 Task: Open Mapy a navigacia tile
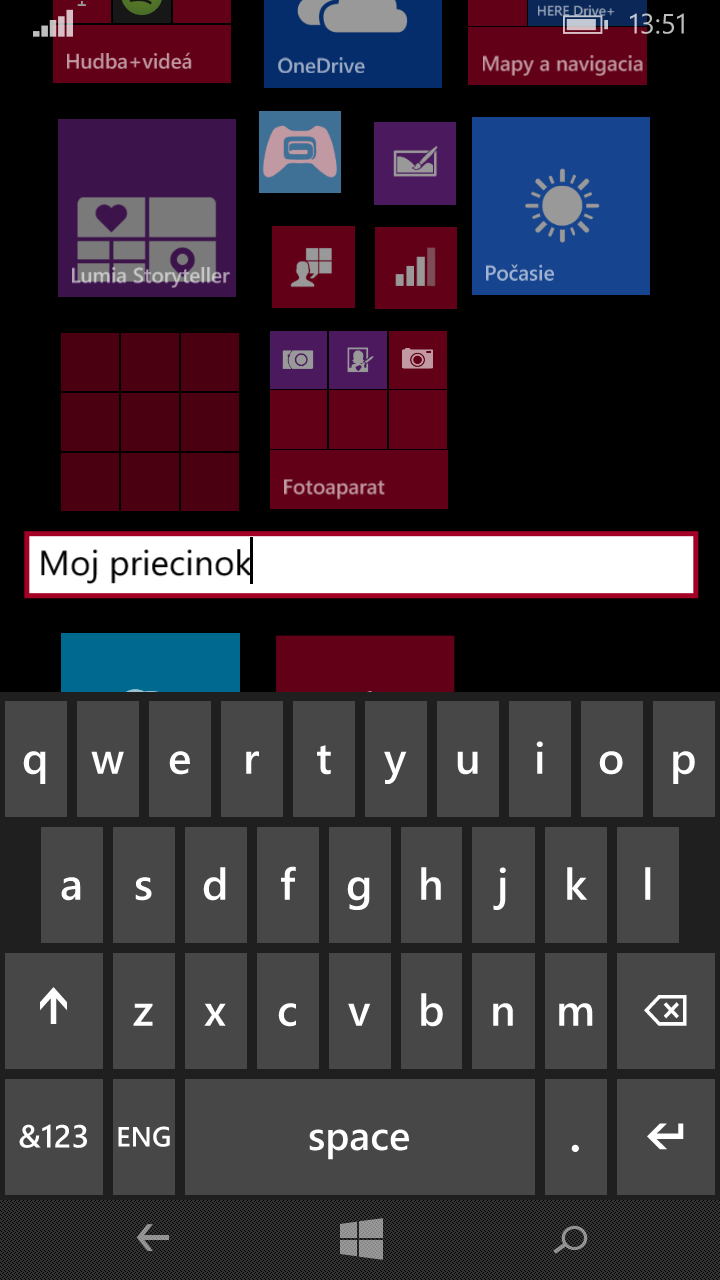[557, 42]
